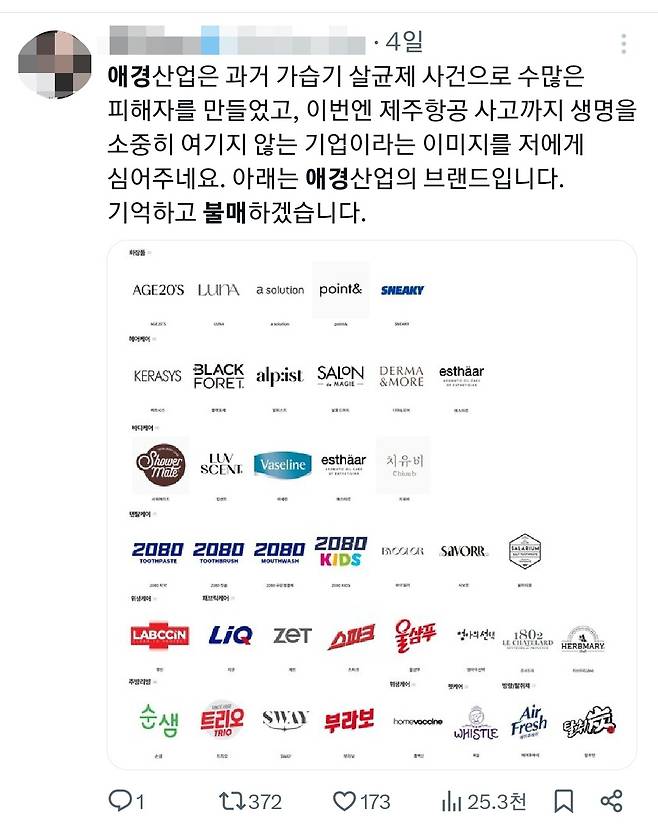Open the attached brand logos image

pos(371,504)
